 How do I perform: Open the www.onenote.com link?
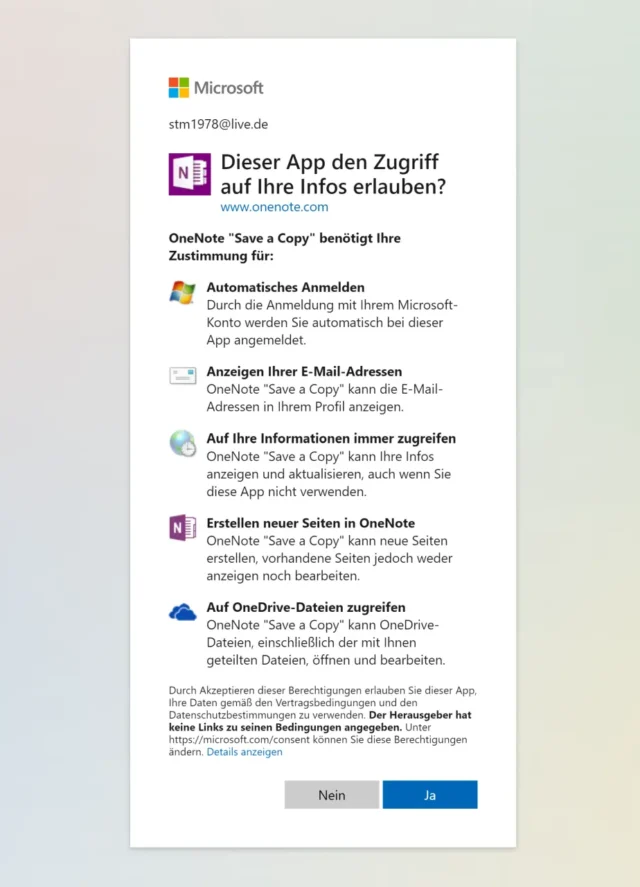274,207
